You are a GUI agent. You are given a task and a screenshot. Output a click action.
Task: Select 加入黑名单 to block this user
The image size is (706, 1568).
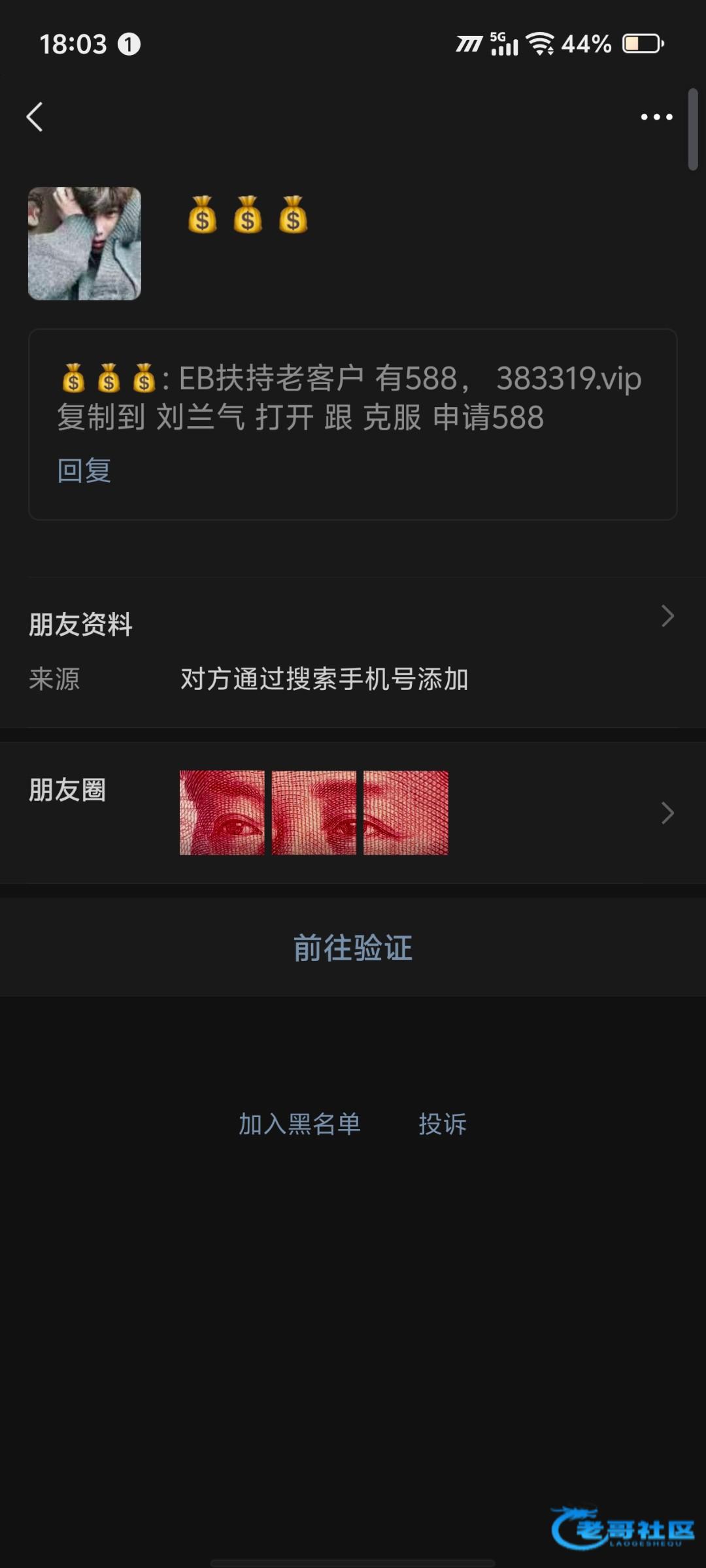299,1124
